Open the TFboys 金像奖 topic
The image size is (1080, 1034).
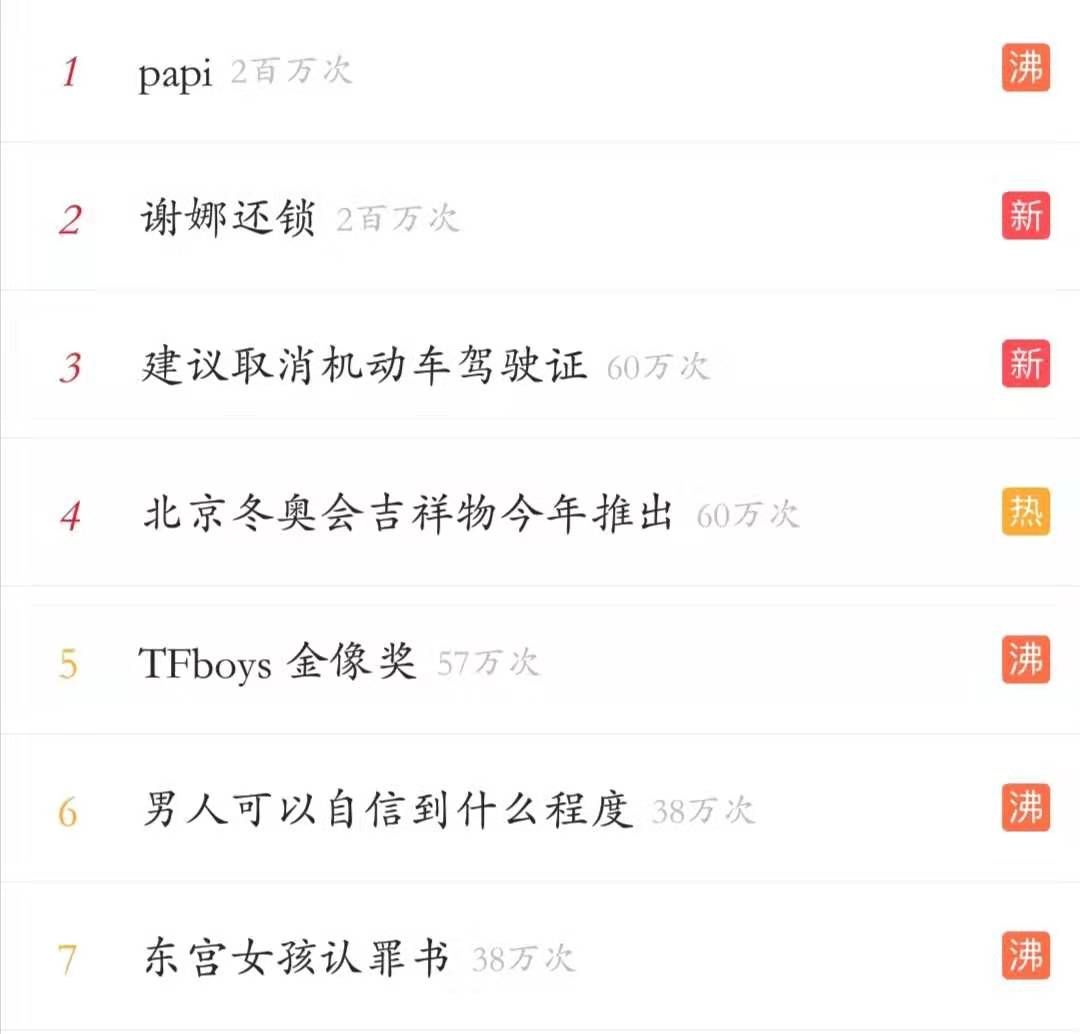tap(278, 662)
